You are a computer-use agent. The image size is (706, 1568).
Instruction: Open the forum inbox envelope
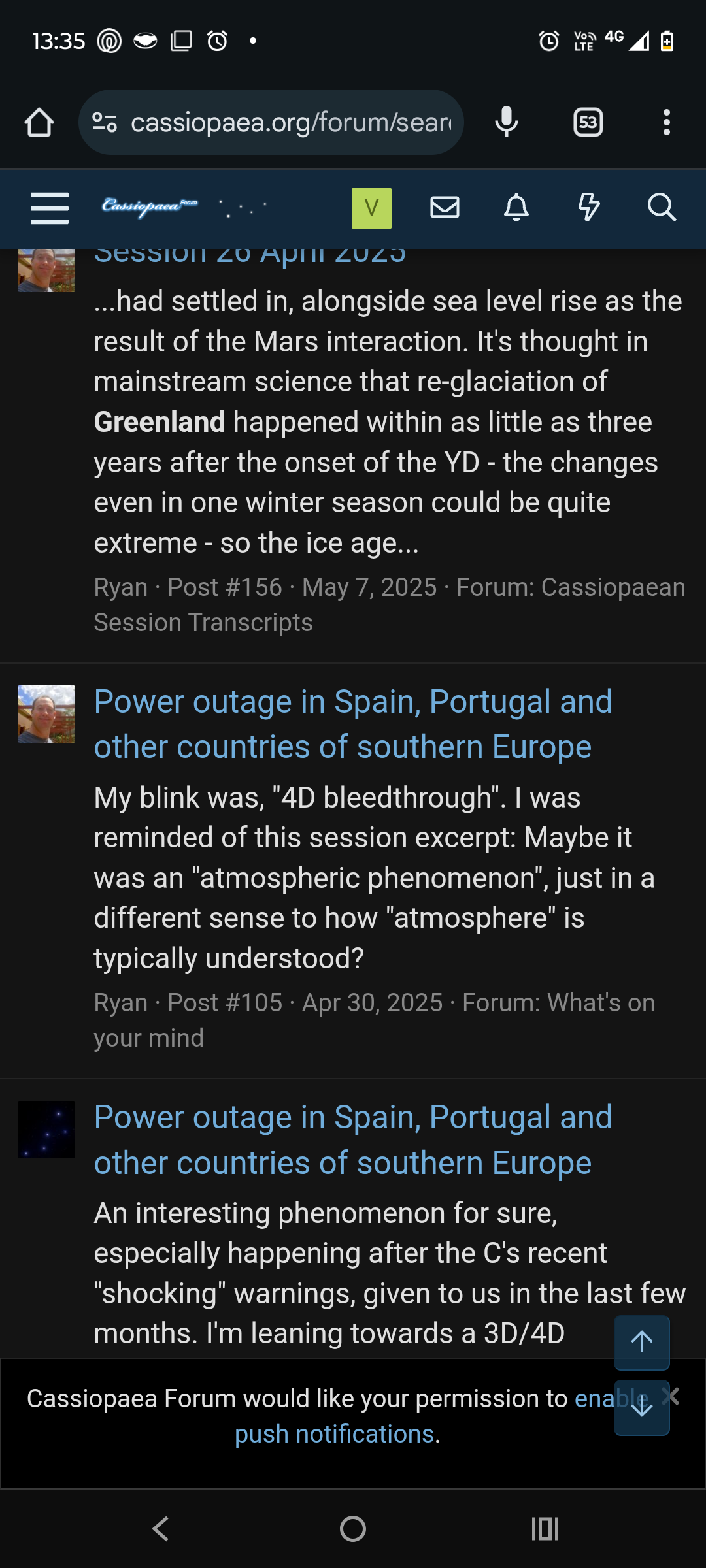[445, 208]
